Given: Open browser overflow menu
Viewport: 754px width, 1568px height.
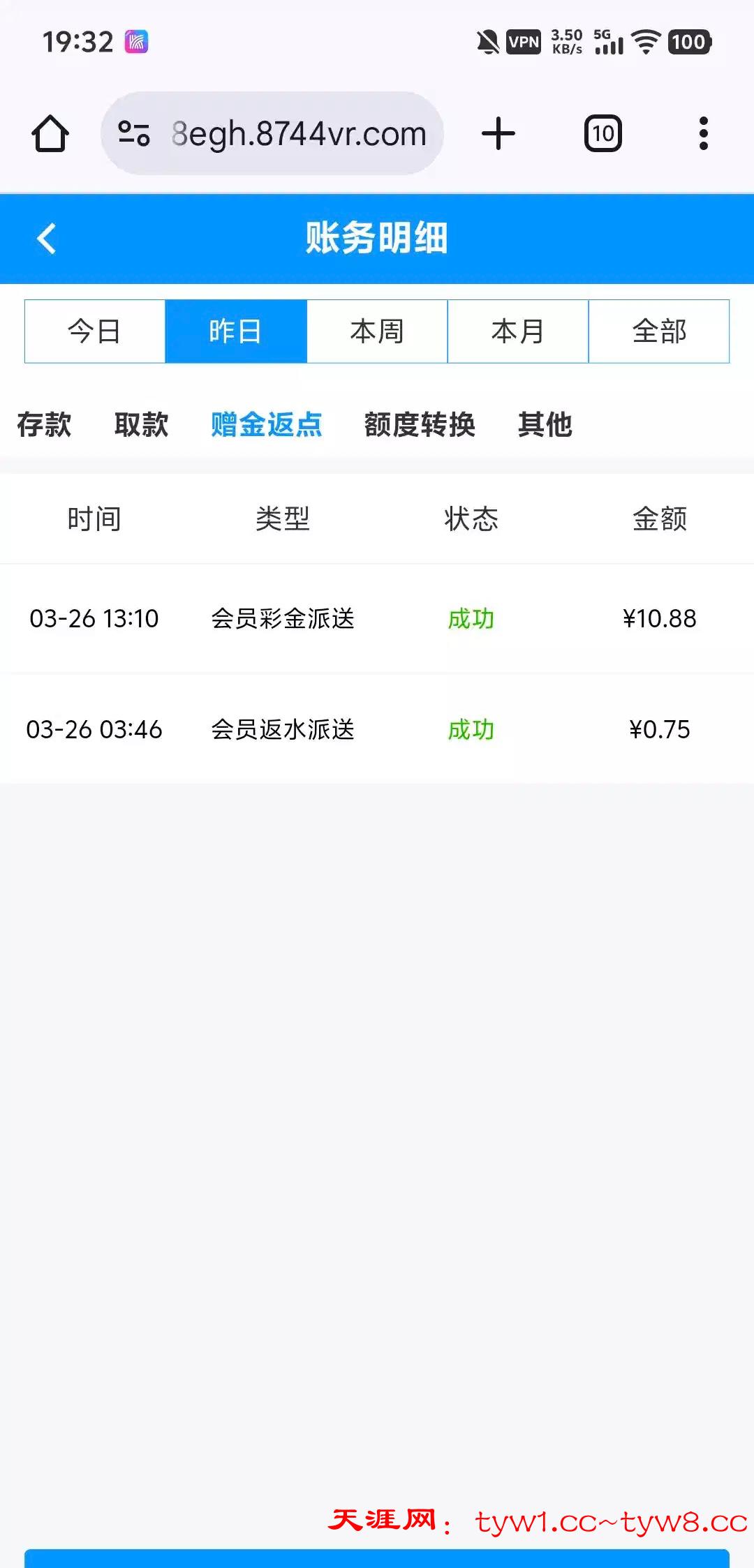Looking at the screenshot, I should tap(703, 133).
